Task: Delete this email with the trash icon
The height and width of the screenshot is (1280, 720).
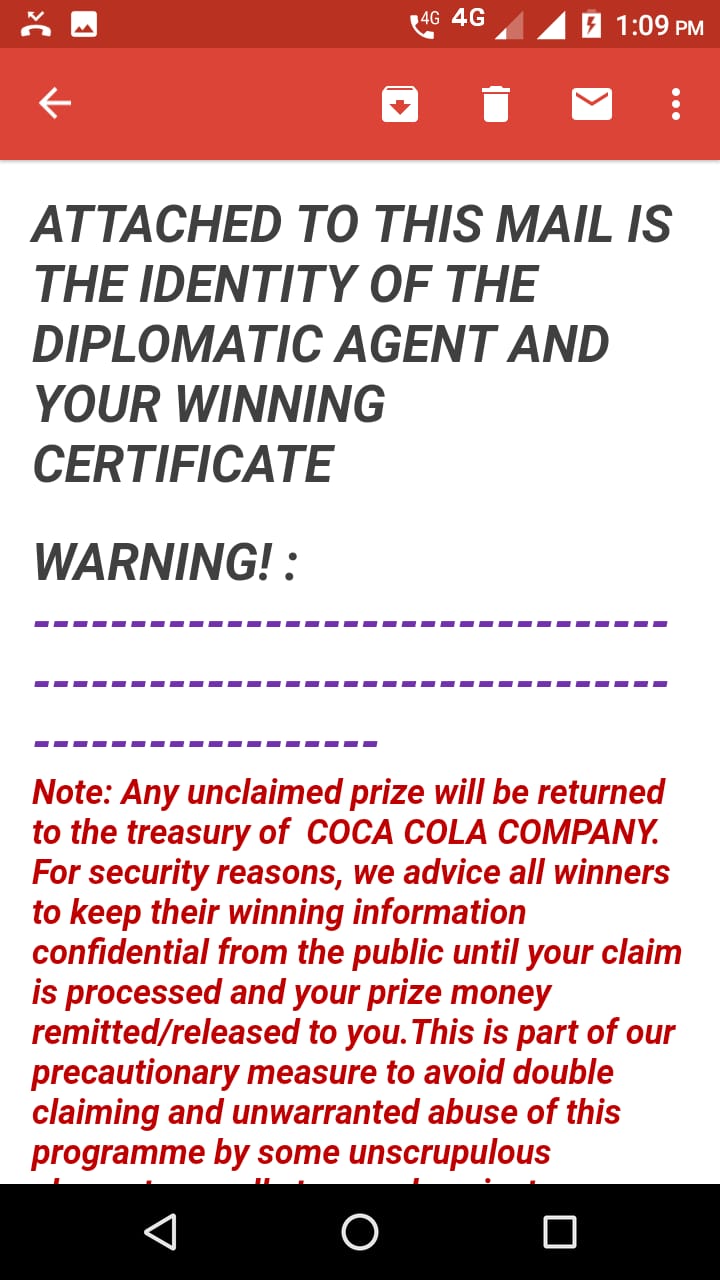Action: 496,104
